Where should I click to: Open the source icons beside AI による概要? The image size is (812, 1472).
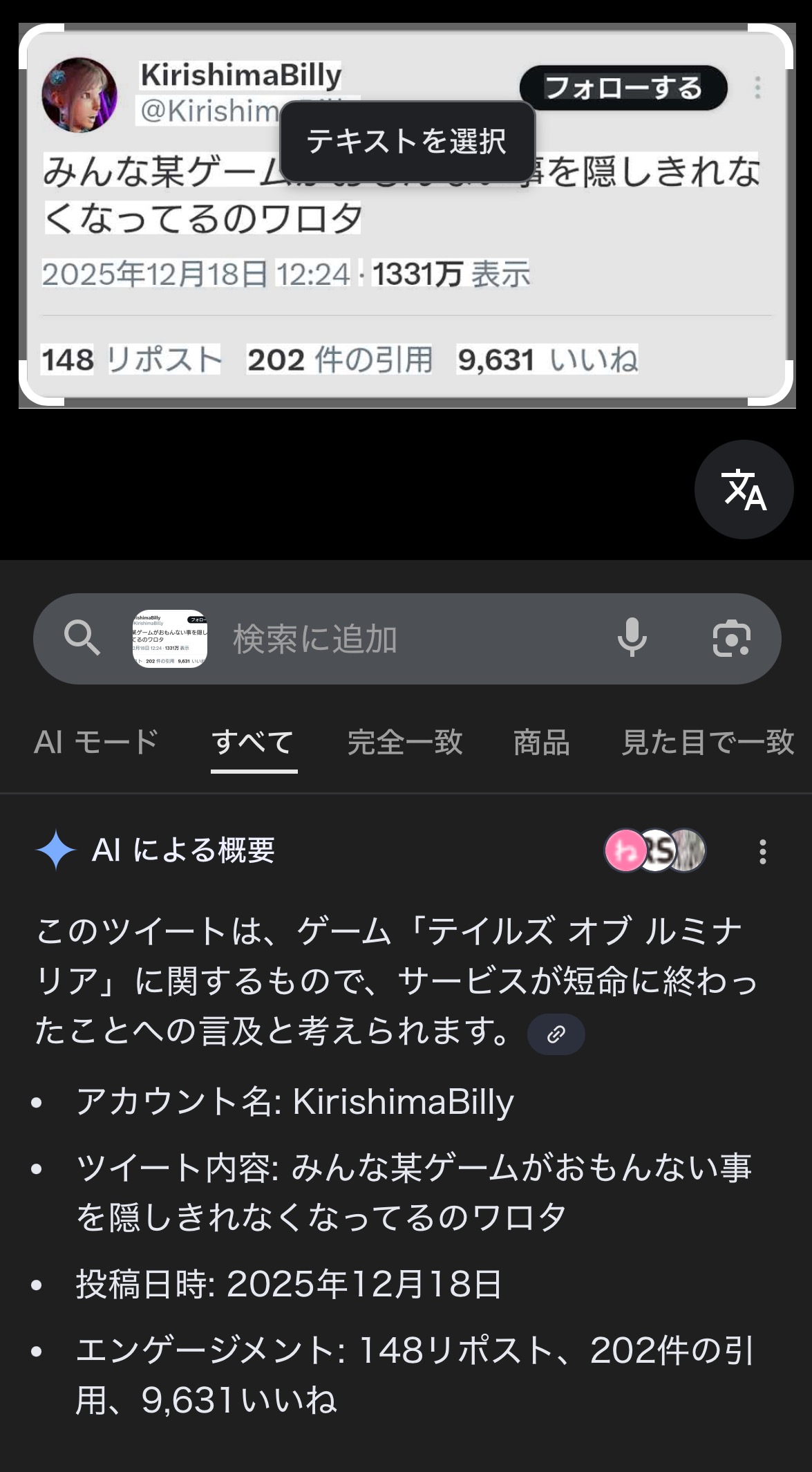pyautogui.click(x=655, y=850)
